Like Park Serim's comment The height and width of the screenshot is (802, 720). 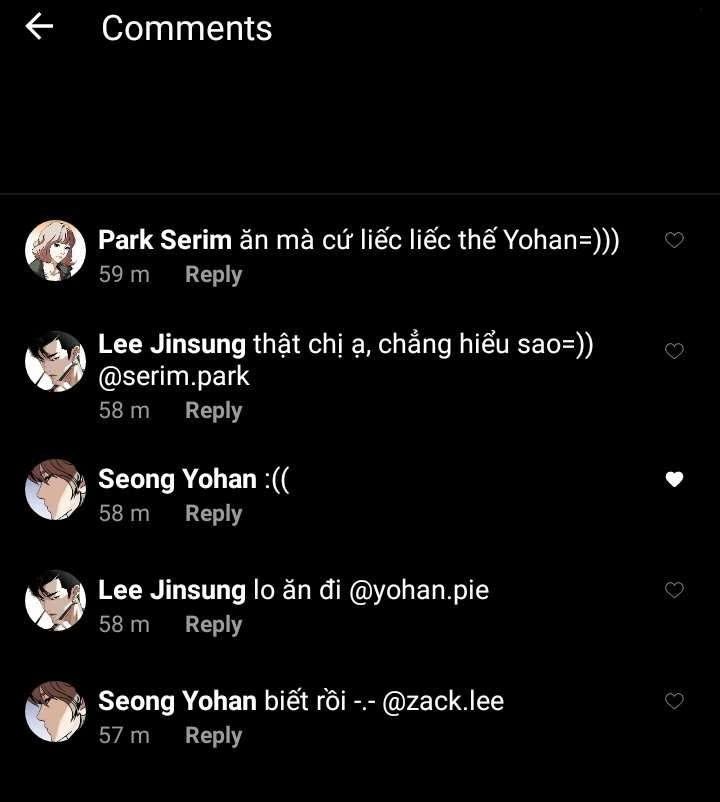click(674, 240)
